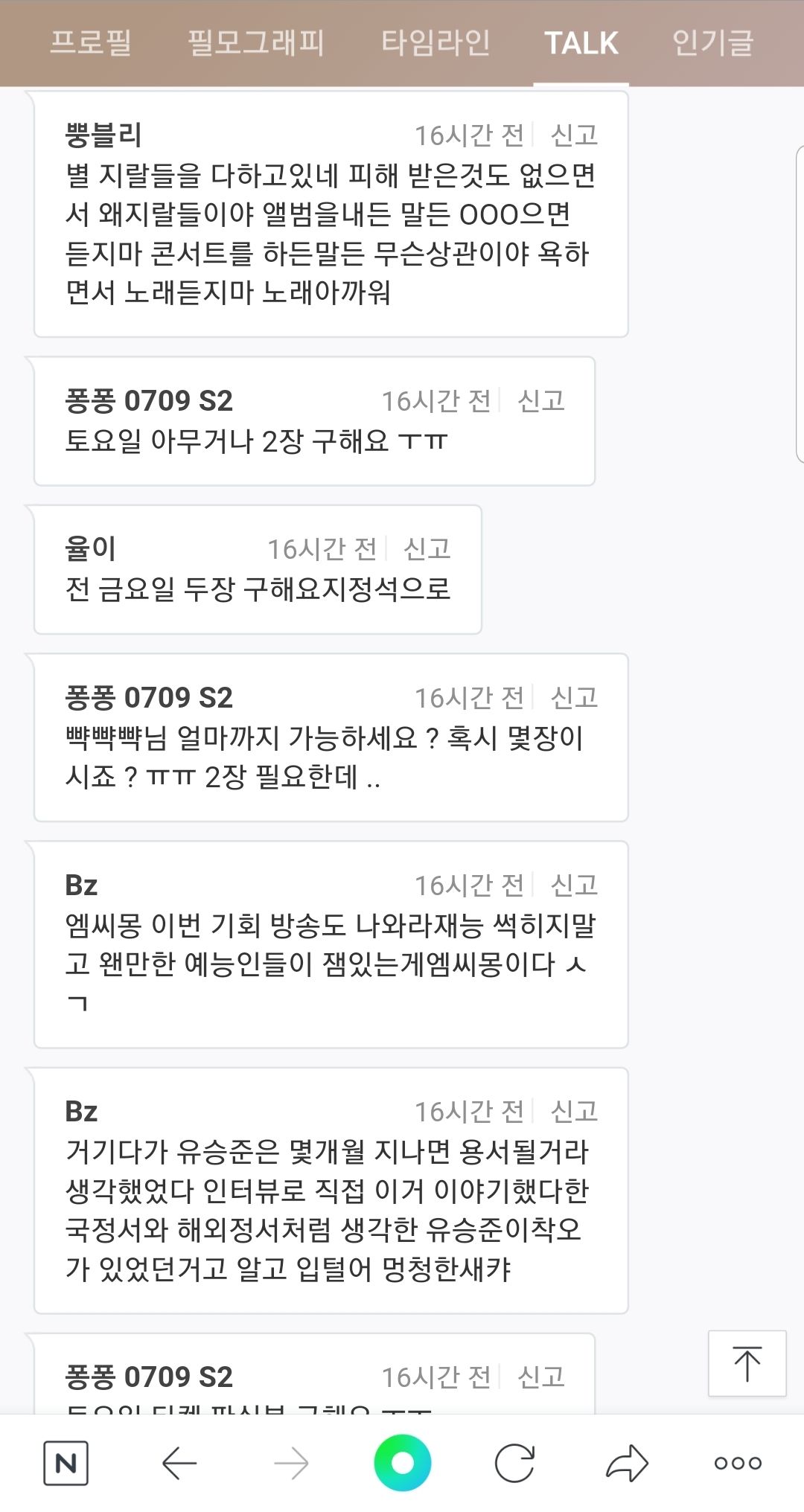Image resolution: width=804 pixels, height=1512 pixels.
Task: Report 퐁퐁 0709 S2's 토요일 아무거나 comment
Action: pyautogui.click(x=541, y=401)
